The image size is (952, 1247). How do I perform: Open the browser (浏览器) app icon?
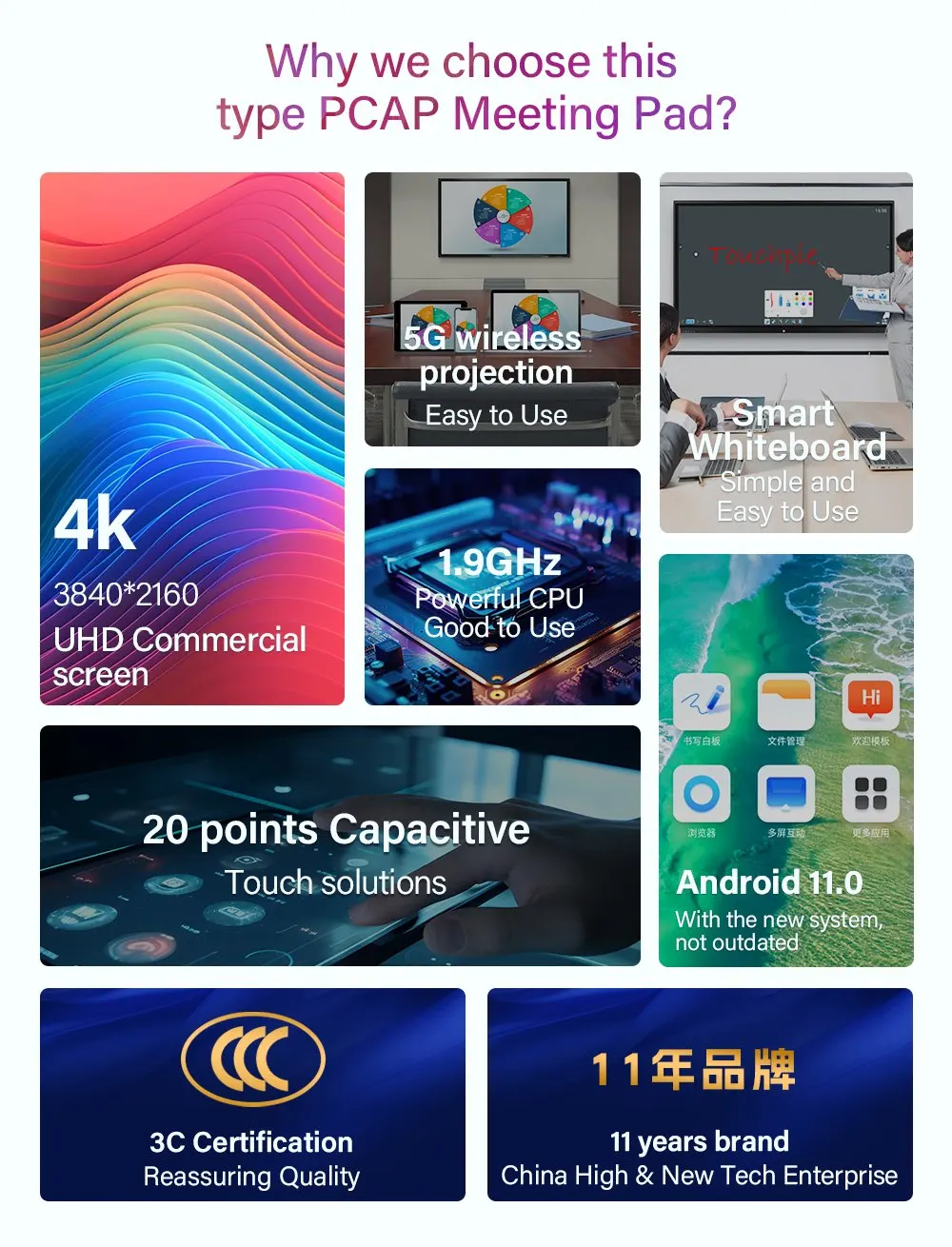click(x=702, y=792)
